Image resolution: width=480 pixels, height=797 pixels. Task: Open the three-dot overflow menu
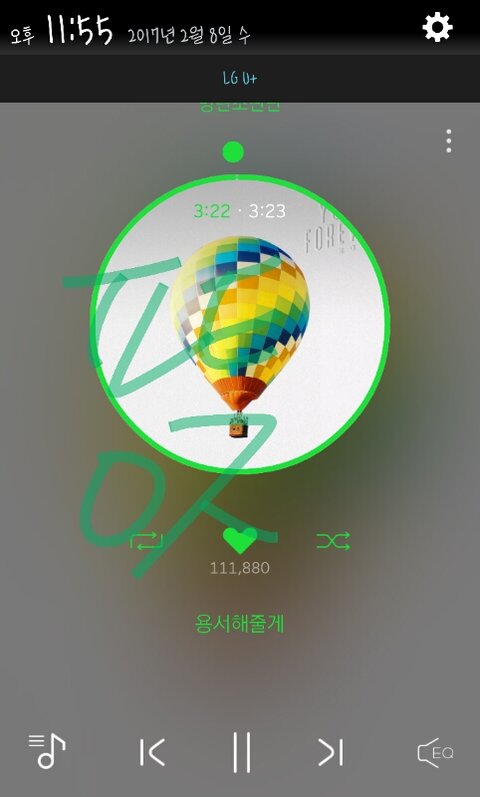pos(448,141)
